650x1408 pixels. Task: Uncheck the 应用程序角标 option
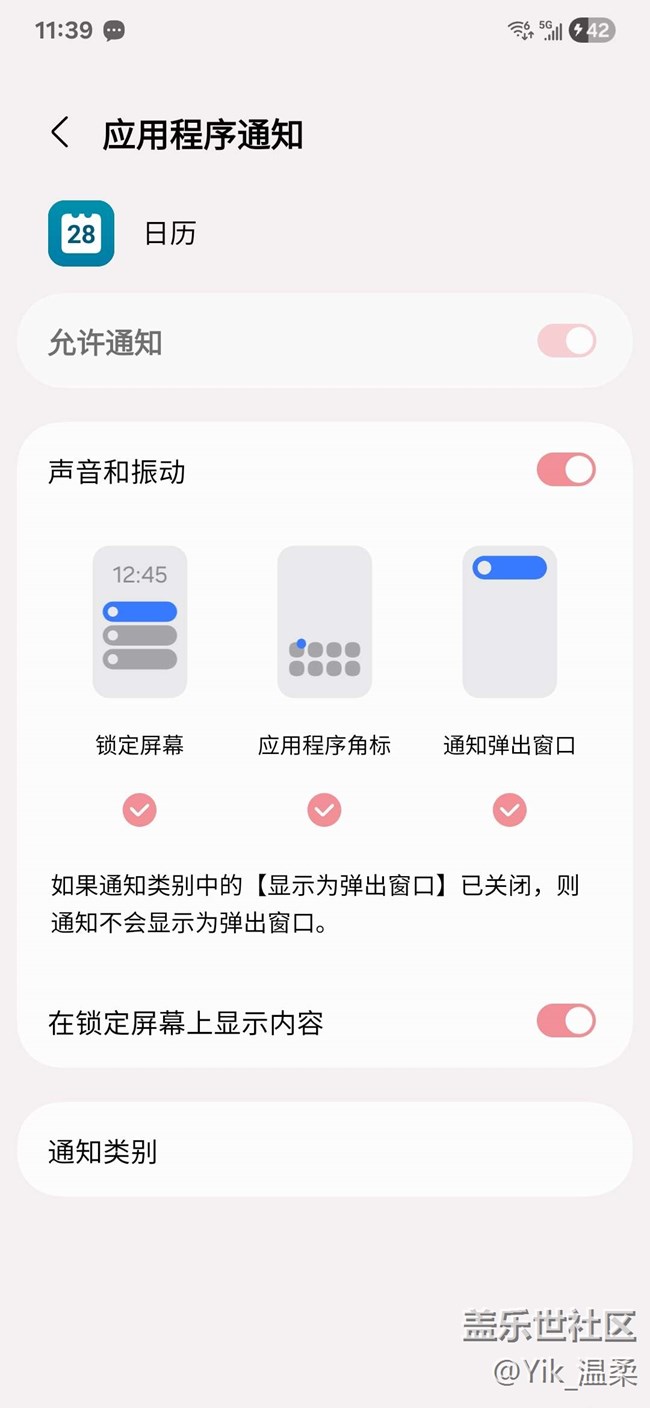324,809
